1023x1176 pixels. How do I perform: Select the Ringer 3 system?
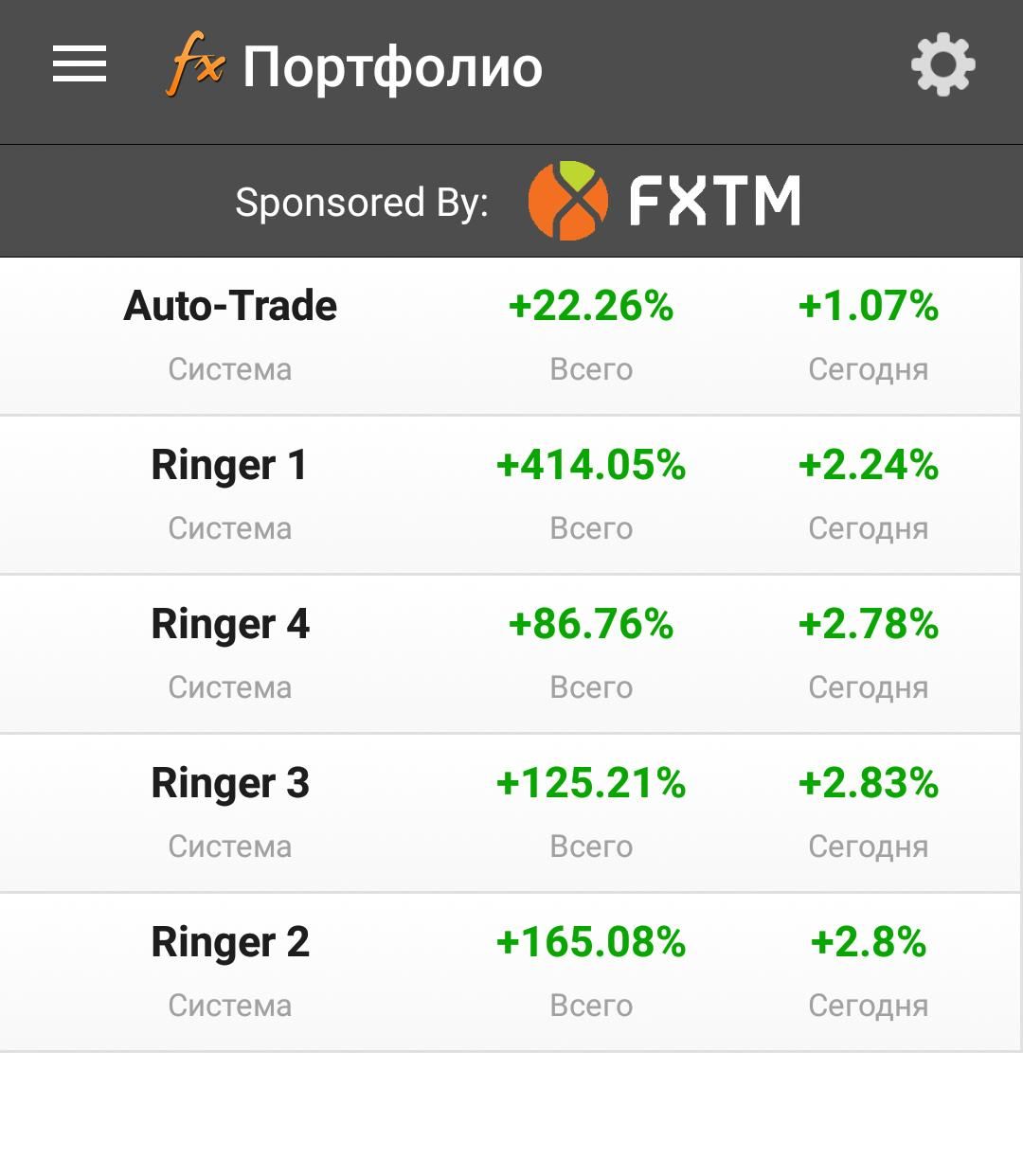[x=511, y=813]
